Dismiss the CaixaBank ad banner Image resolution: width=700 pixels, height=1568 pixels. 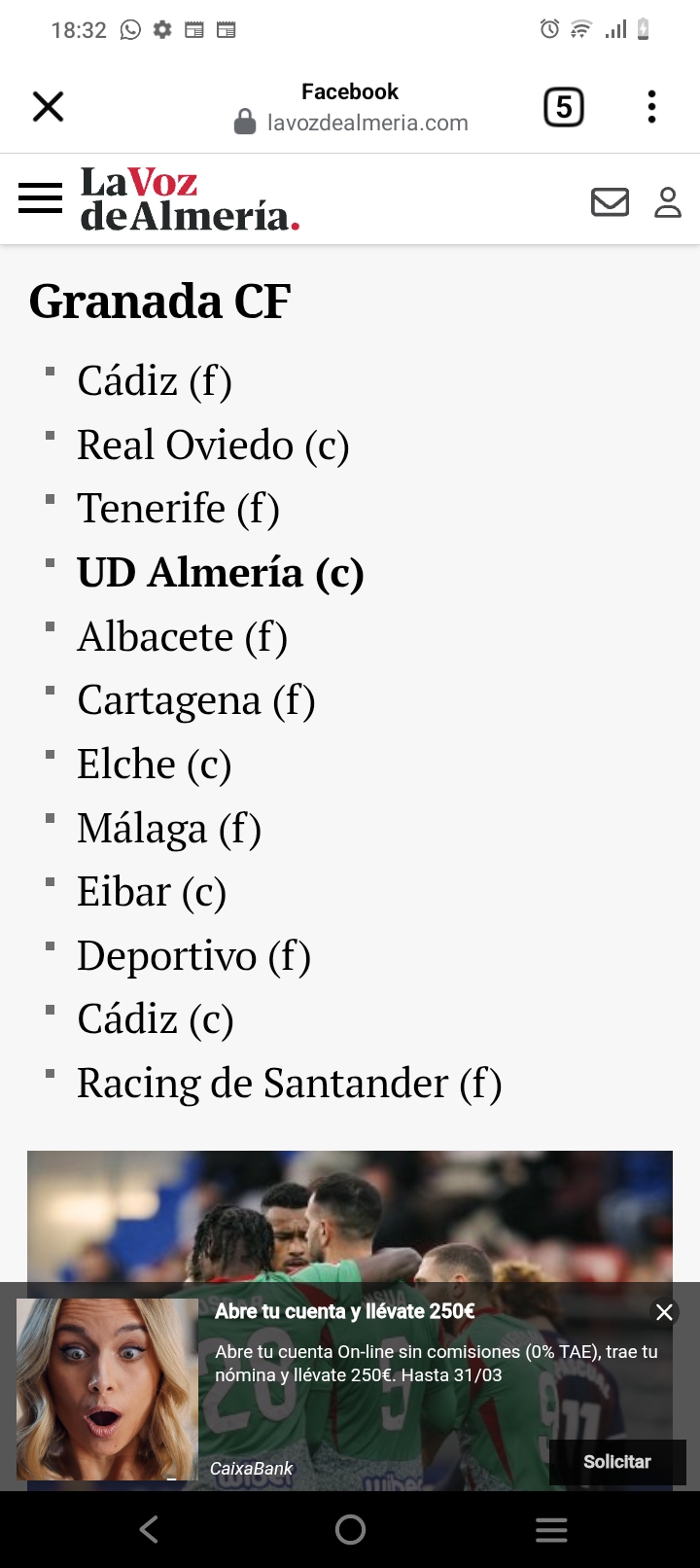coord(664,1312)
